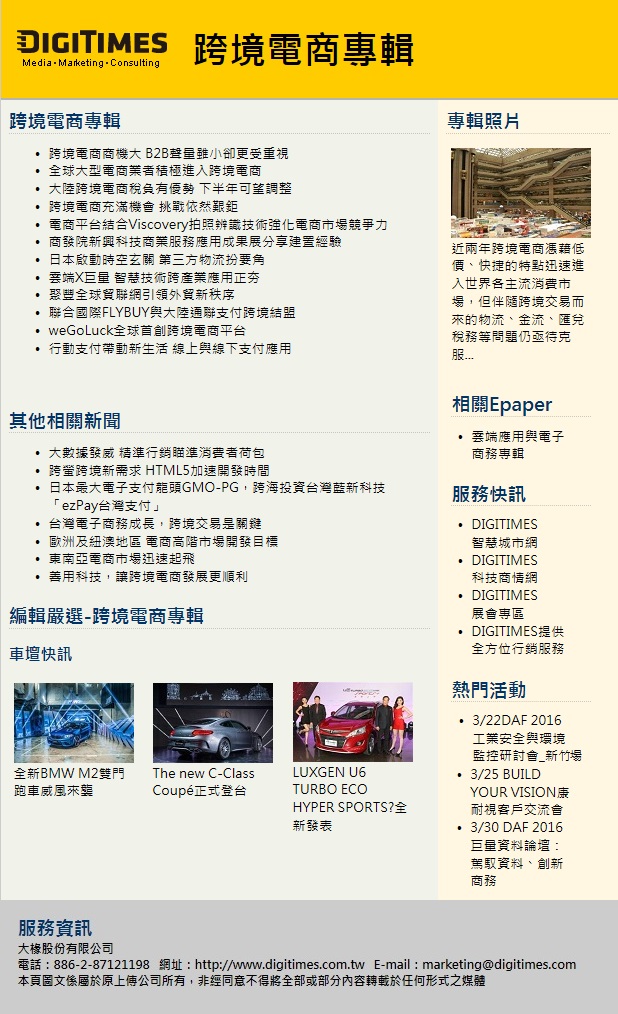Visit DIGITIMES Smart City website link
The height and width of the screenshot is (1014, 618).
504,533
